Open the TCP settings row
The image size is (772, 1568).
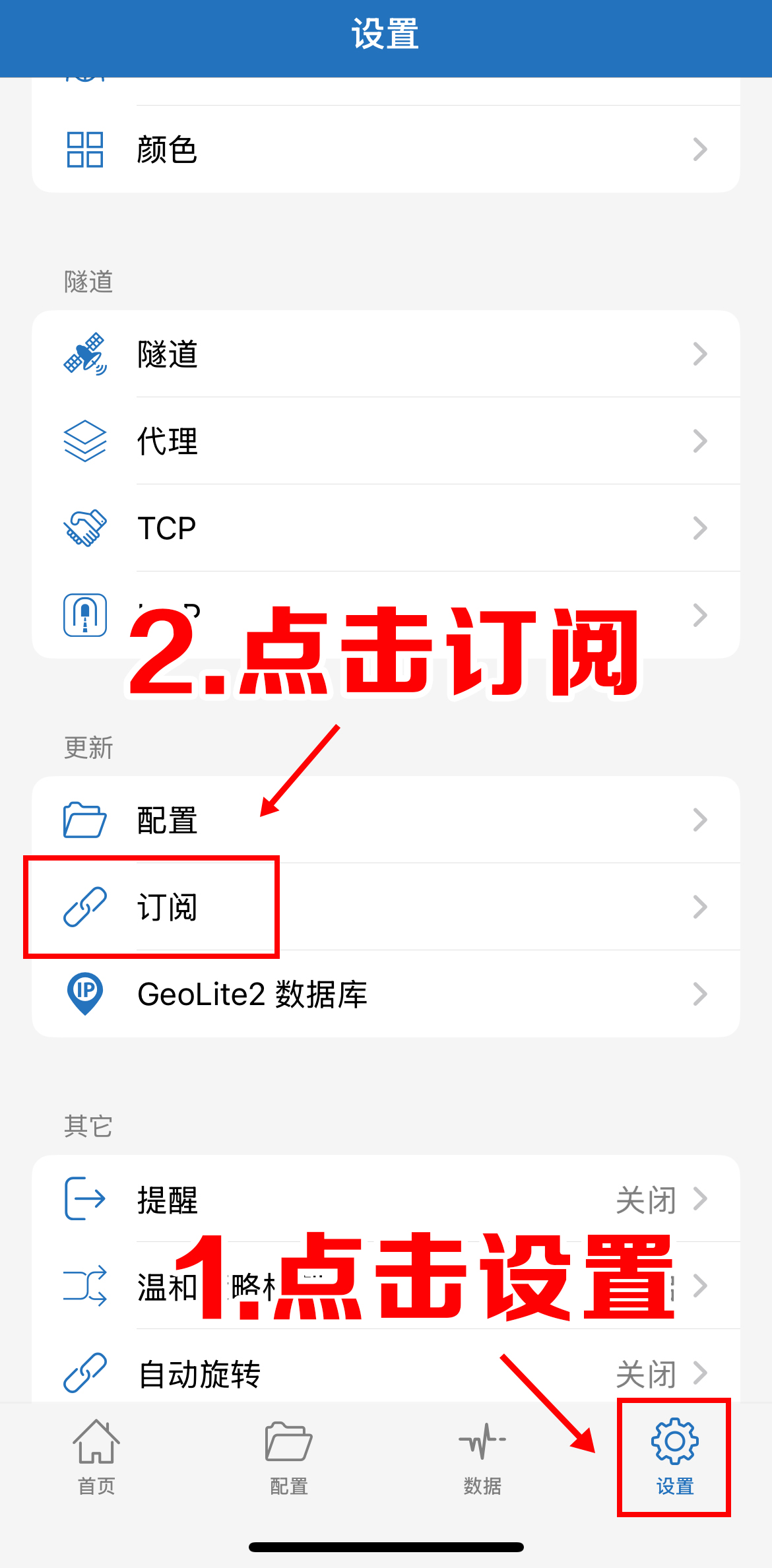point(385,528)
